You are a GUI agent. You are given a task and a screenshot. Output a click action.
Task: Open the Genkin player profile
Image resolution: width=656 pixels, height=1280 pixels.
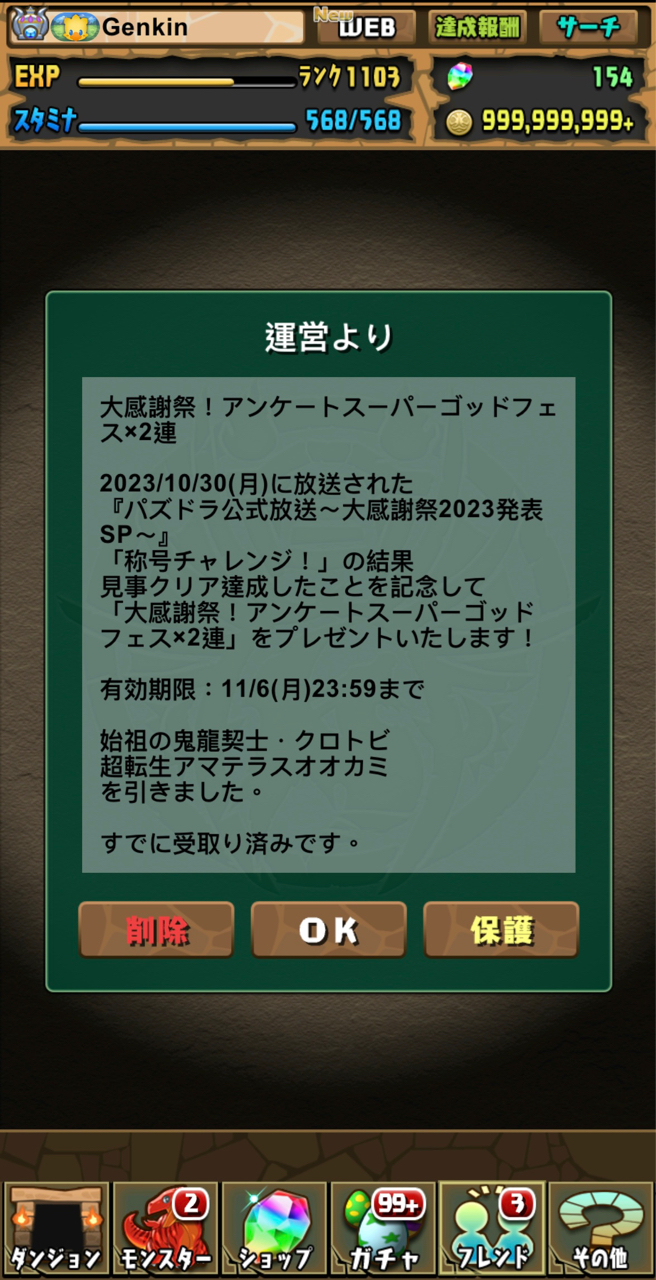(x=155, y=27)
